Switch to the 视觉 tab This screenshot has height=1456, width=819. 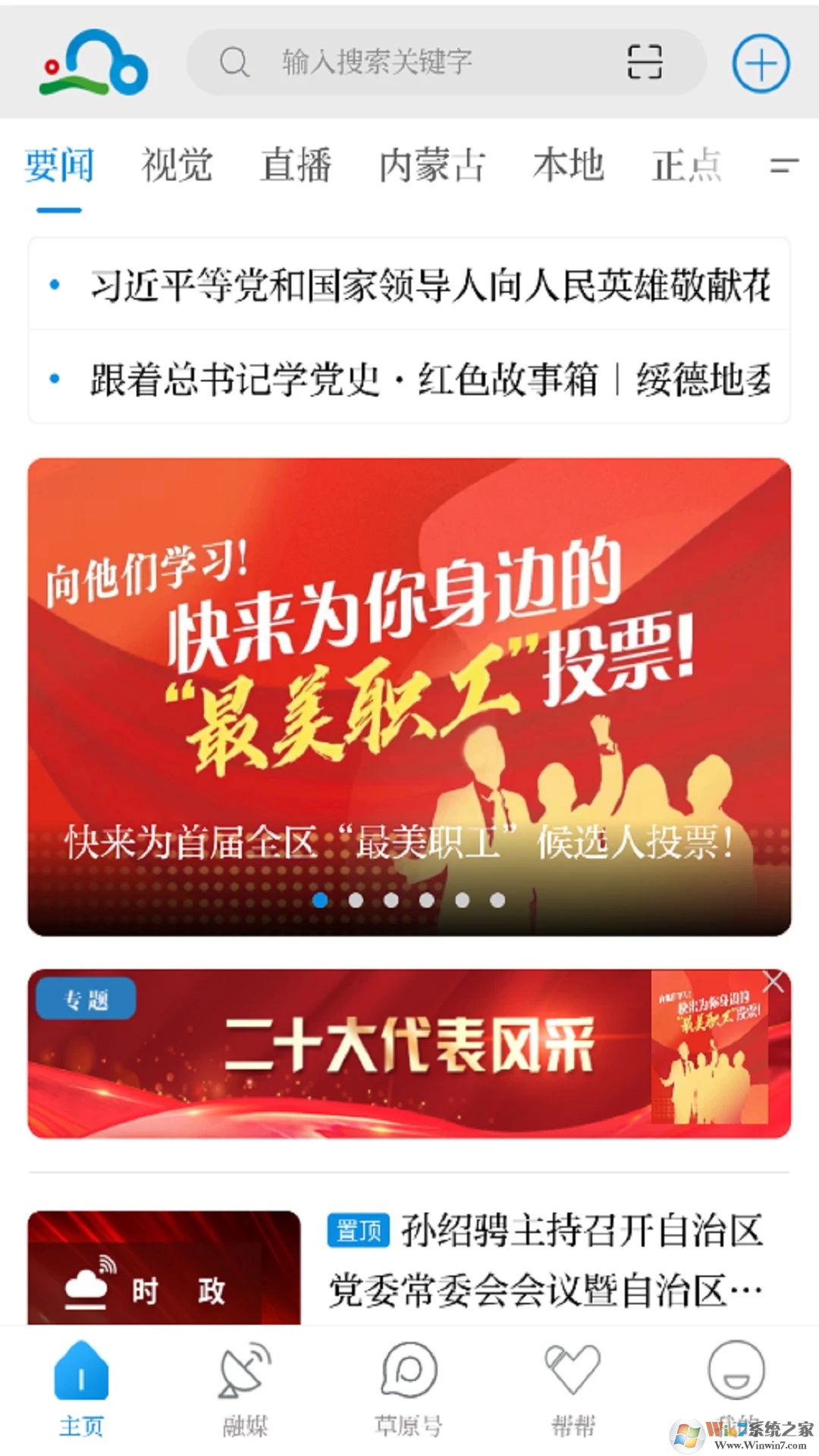pyautogui.click(x=177, y=165)
